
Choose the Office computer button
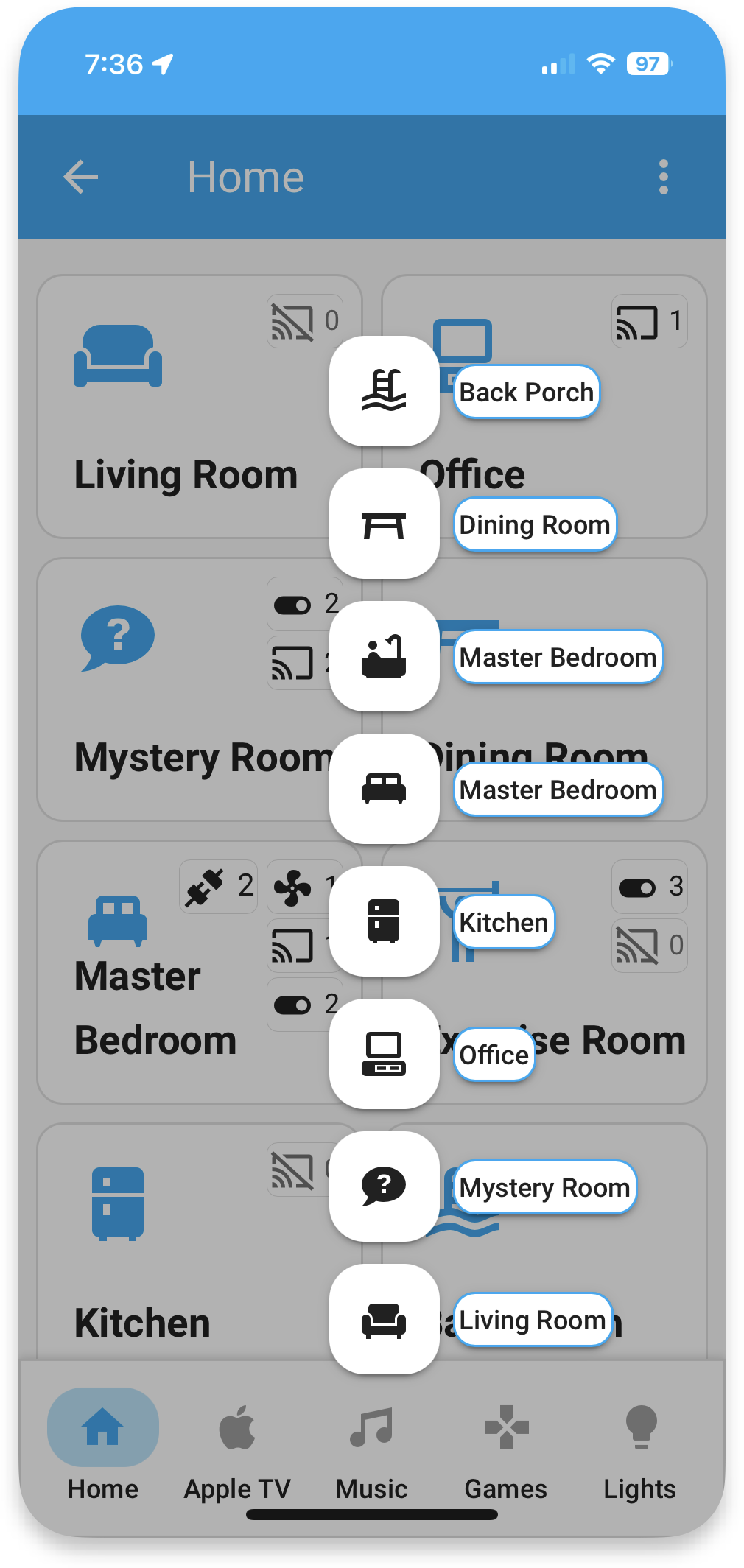click(x=384, y=1054)
